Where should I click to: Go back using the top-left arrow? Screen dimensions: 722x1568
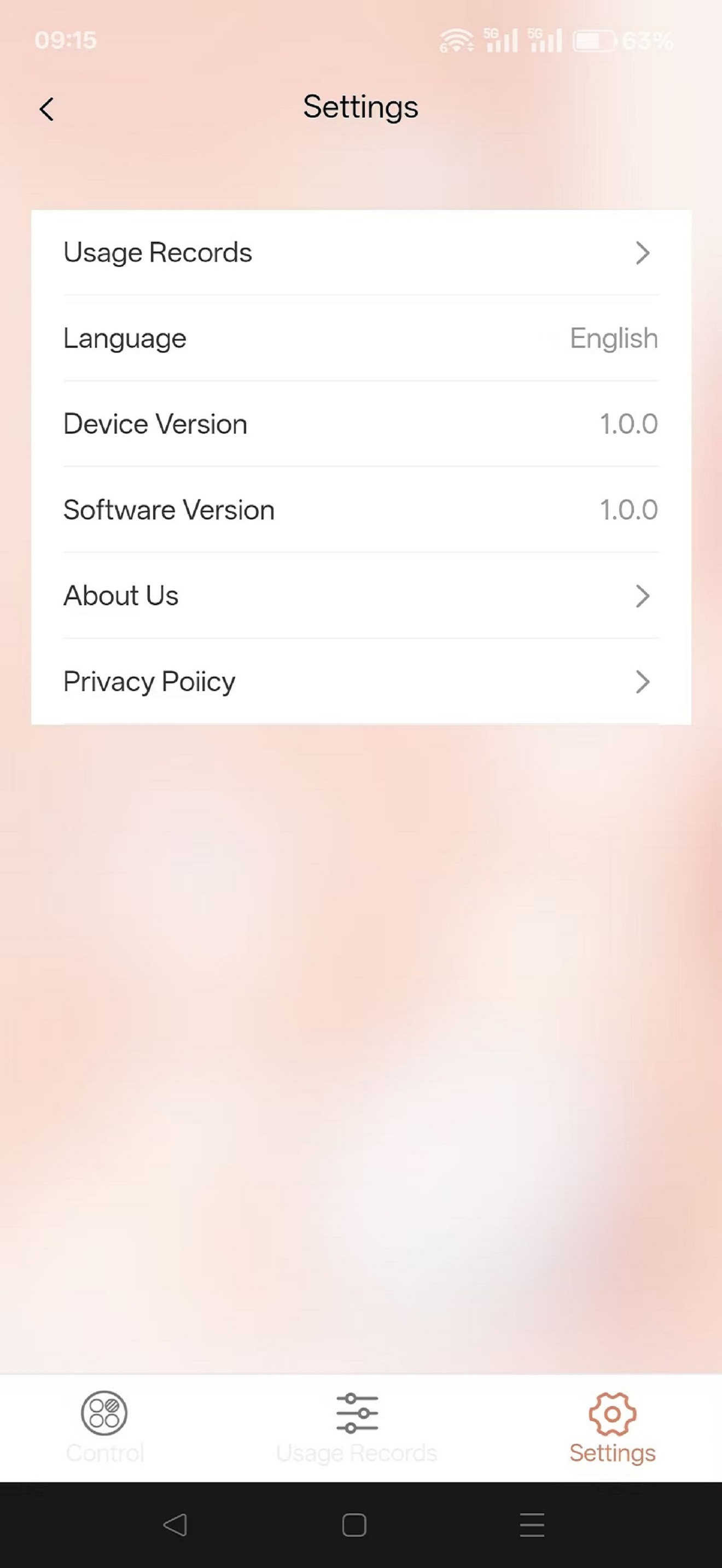point(46,109)
